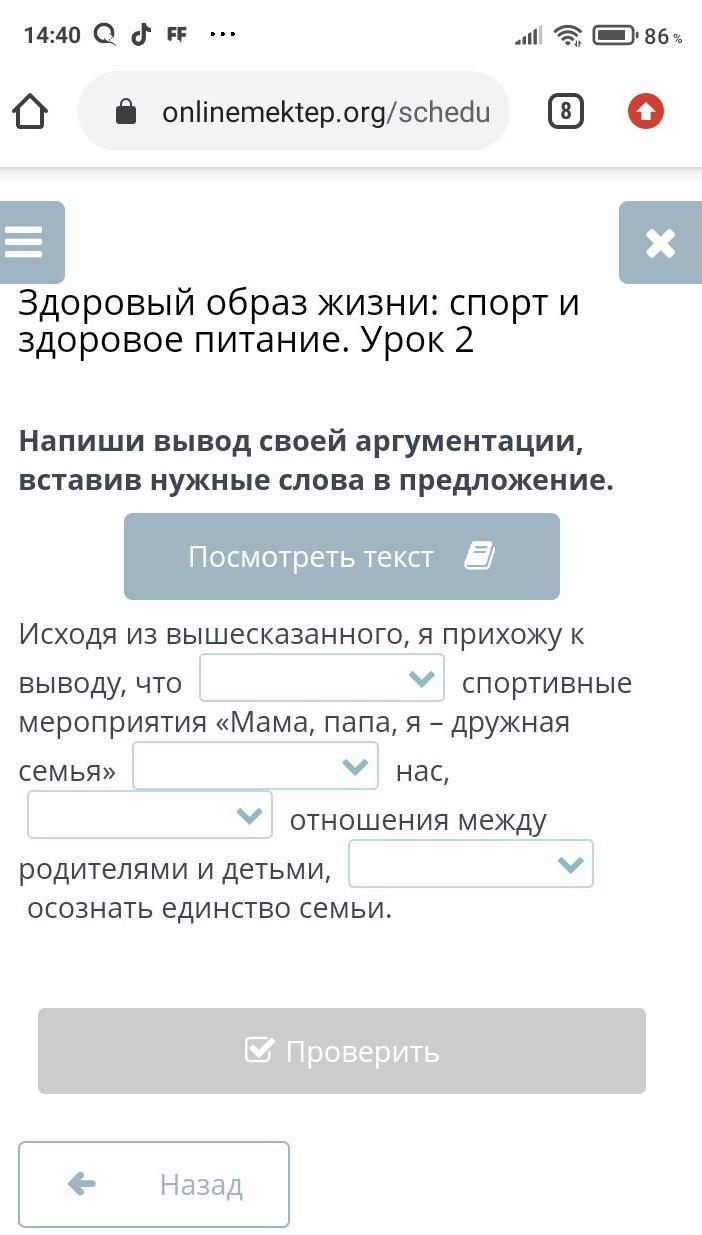Tap the red update arrow icon
Screen dimensions: 702x1235
[646, 112]
